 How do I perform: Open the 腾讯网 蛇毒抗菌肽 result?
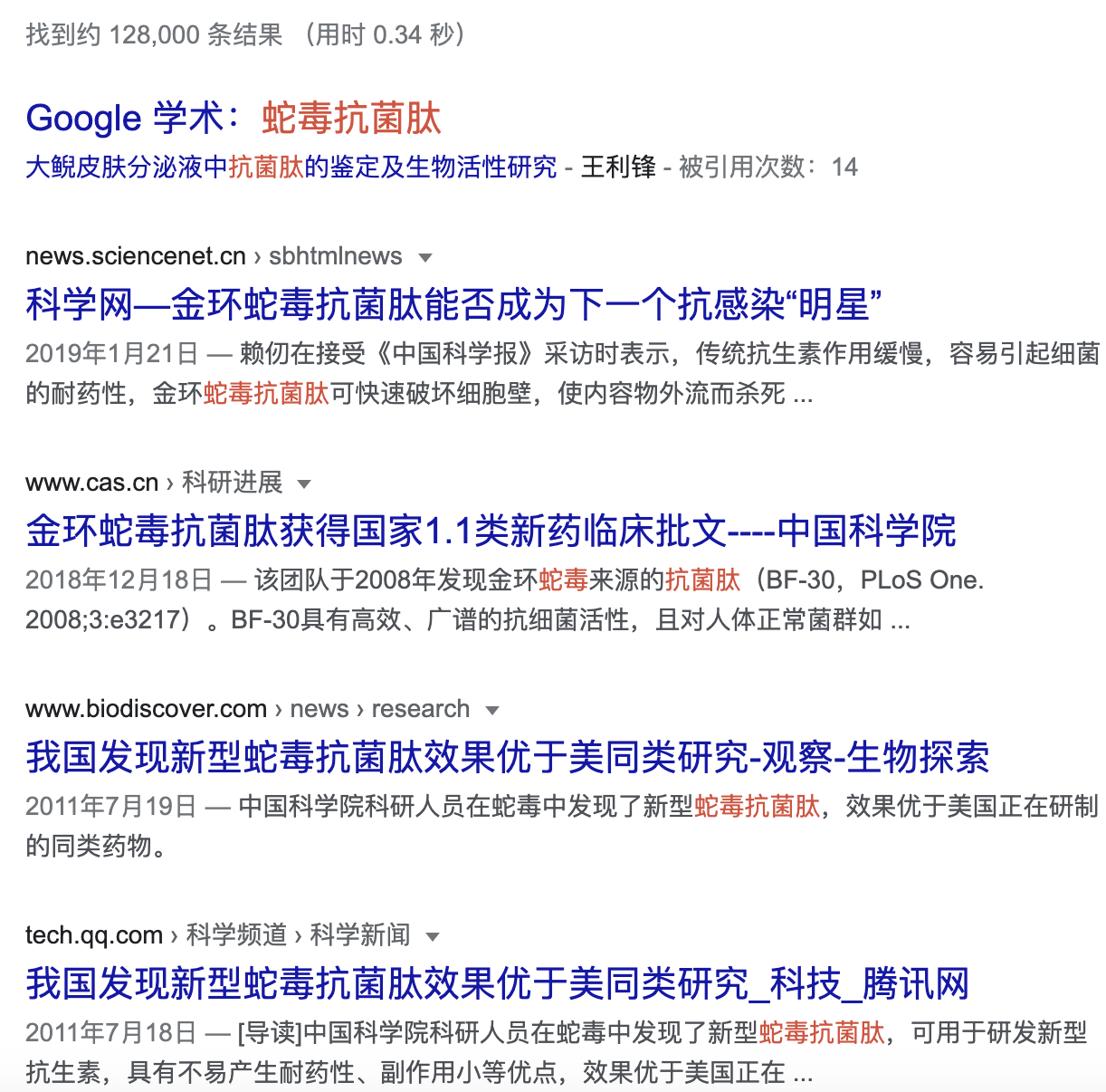click(497, 984)
